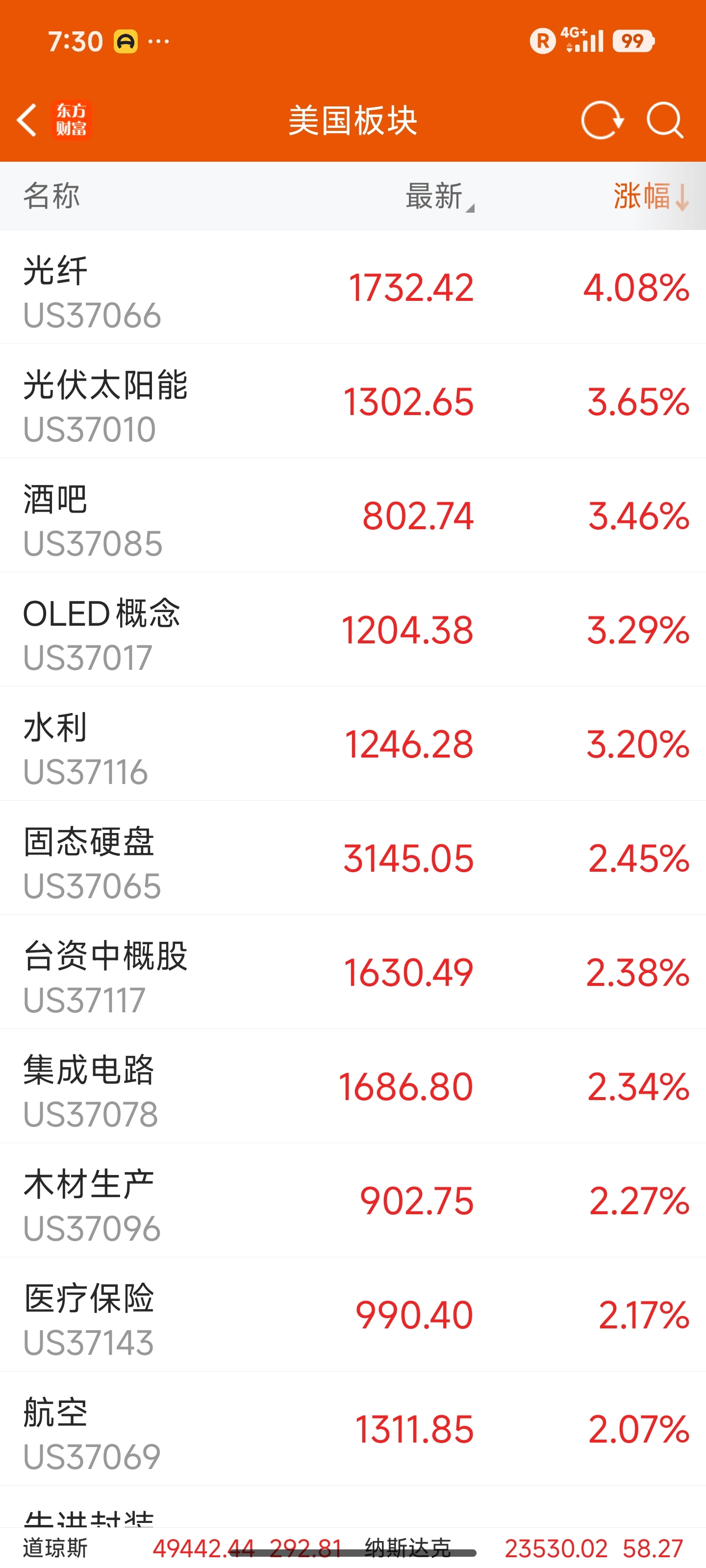View 酒吧 sector details
Screen dimensions: 706x1568
click(x=353, y=515)
